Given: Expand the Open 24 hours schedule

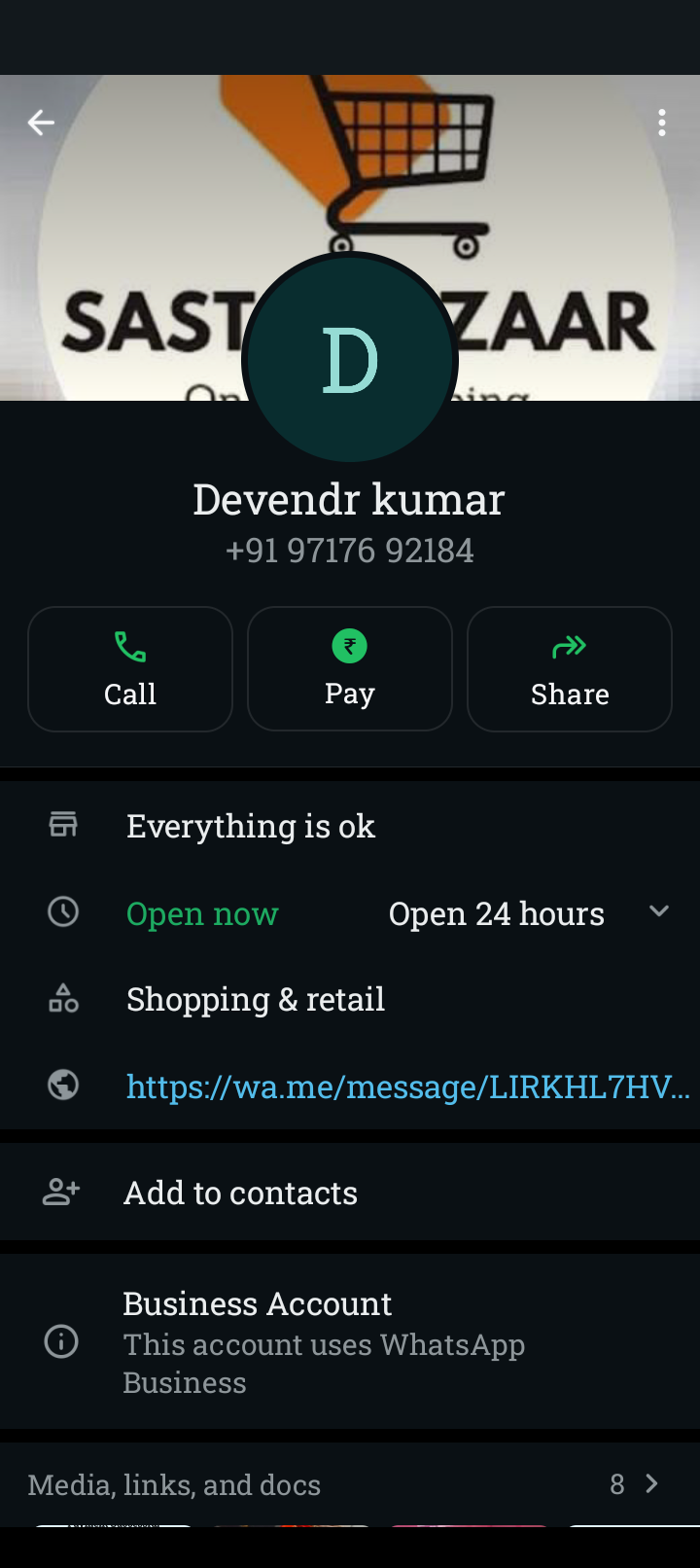Looking at the screenshot, I should coord(658,912).
